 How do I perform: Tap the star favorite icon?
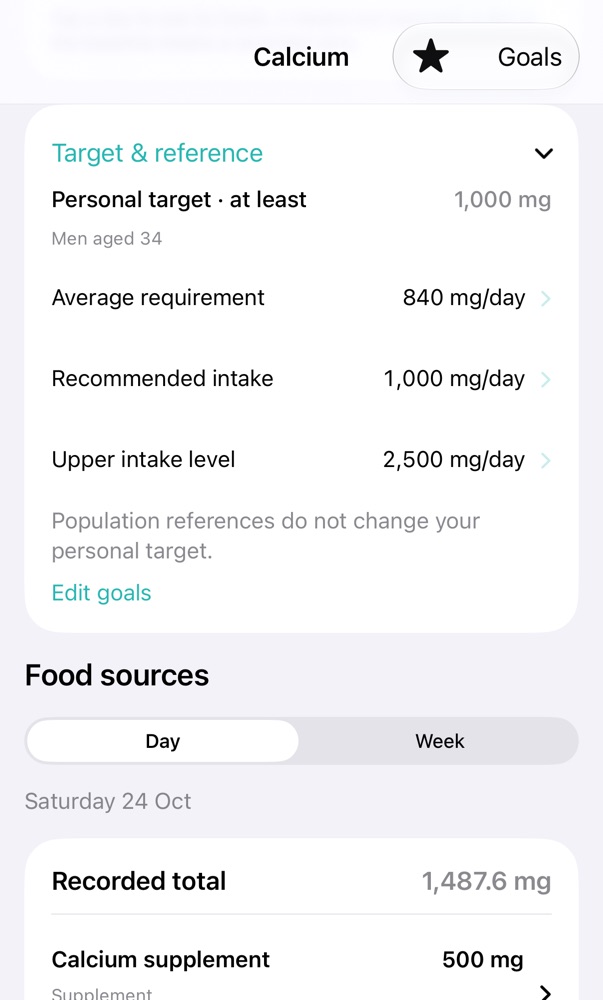(x=431, y=56)
